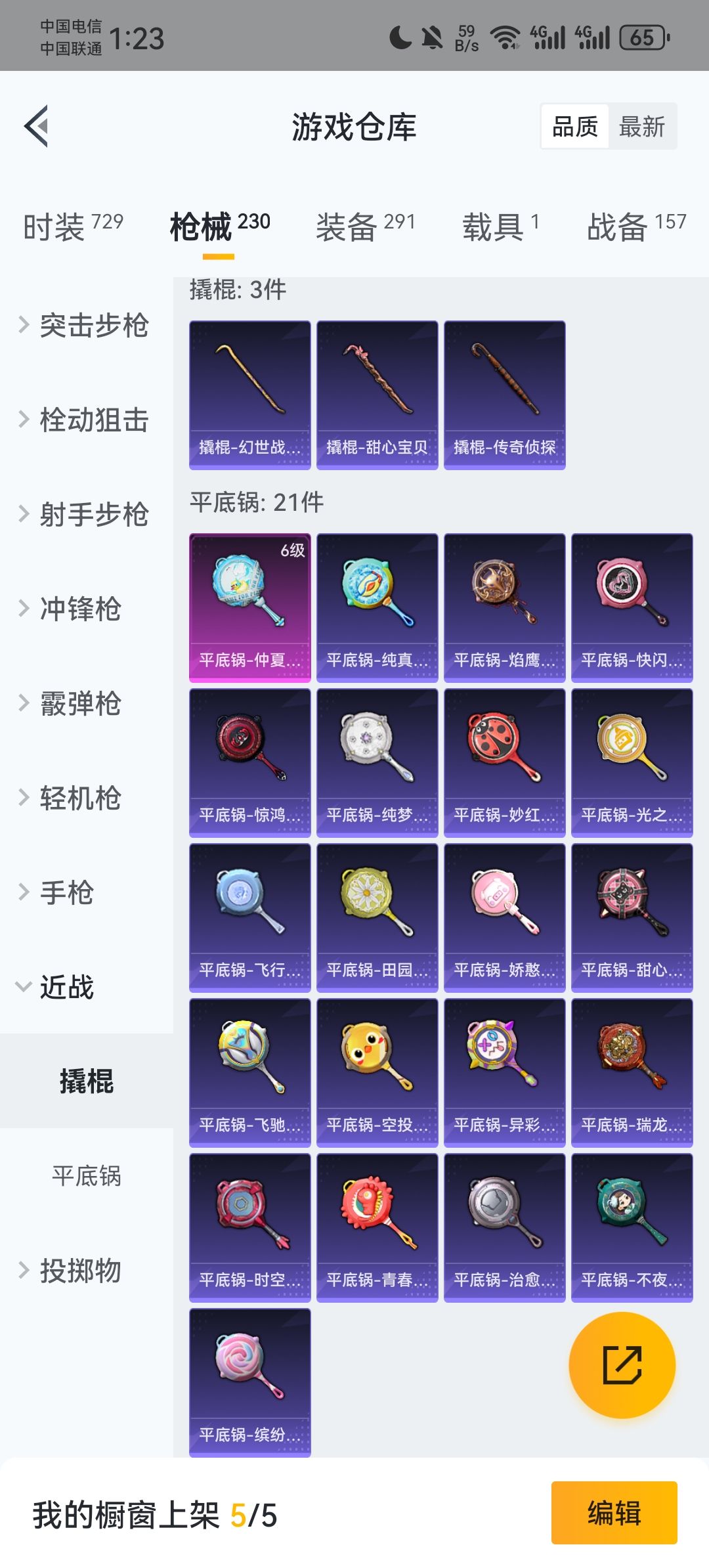Open the 战备 tab

[635, 227]
